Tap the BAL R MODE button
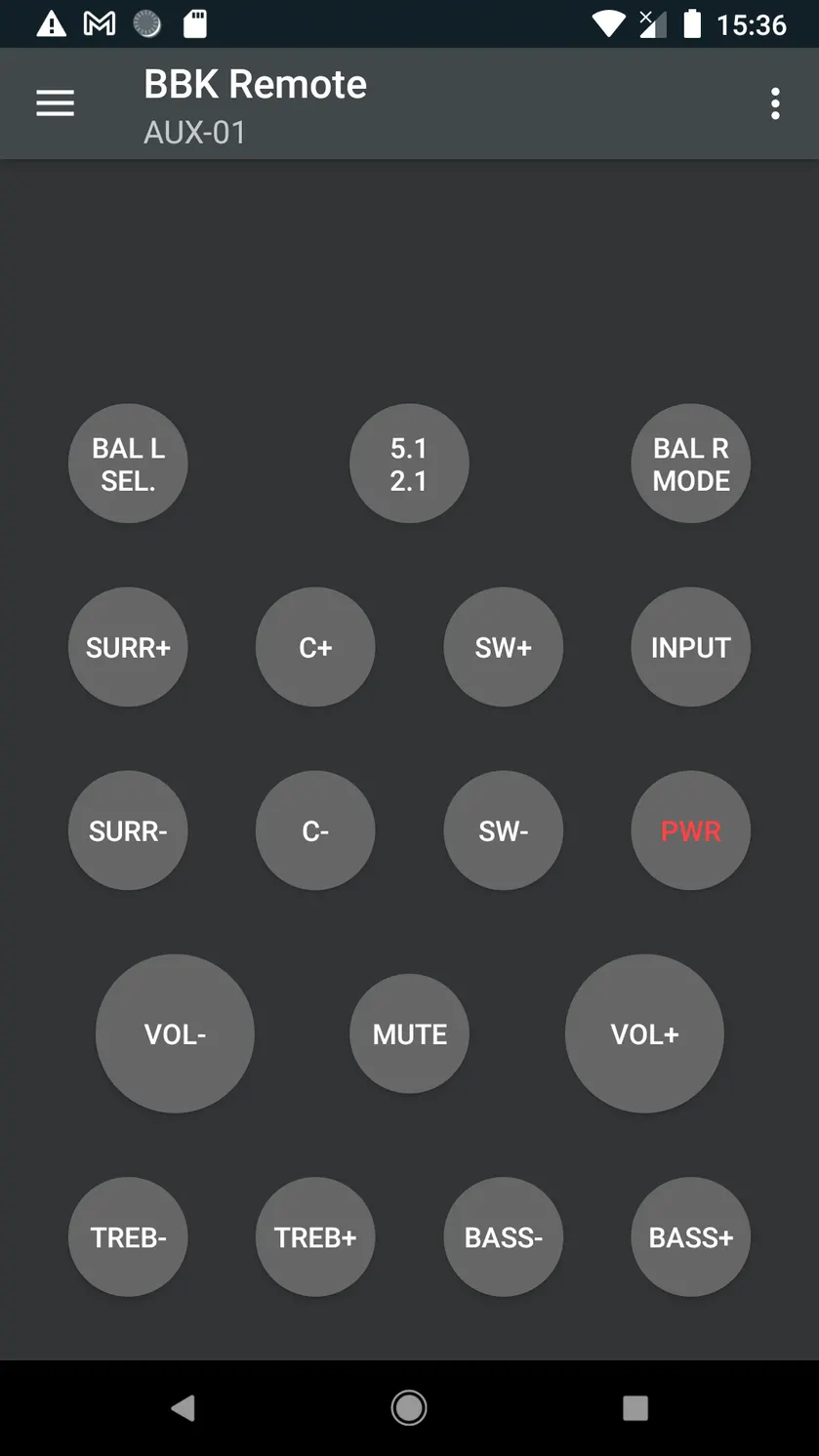 (691, 464)
